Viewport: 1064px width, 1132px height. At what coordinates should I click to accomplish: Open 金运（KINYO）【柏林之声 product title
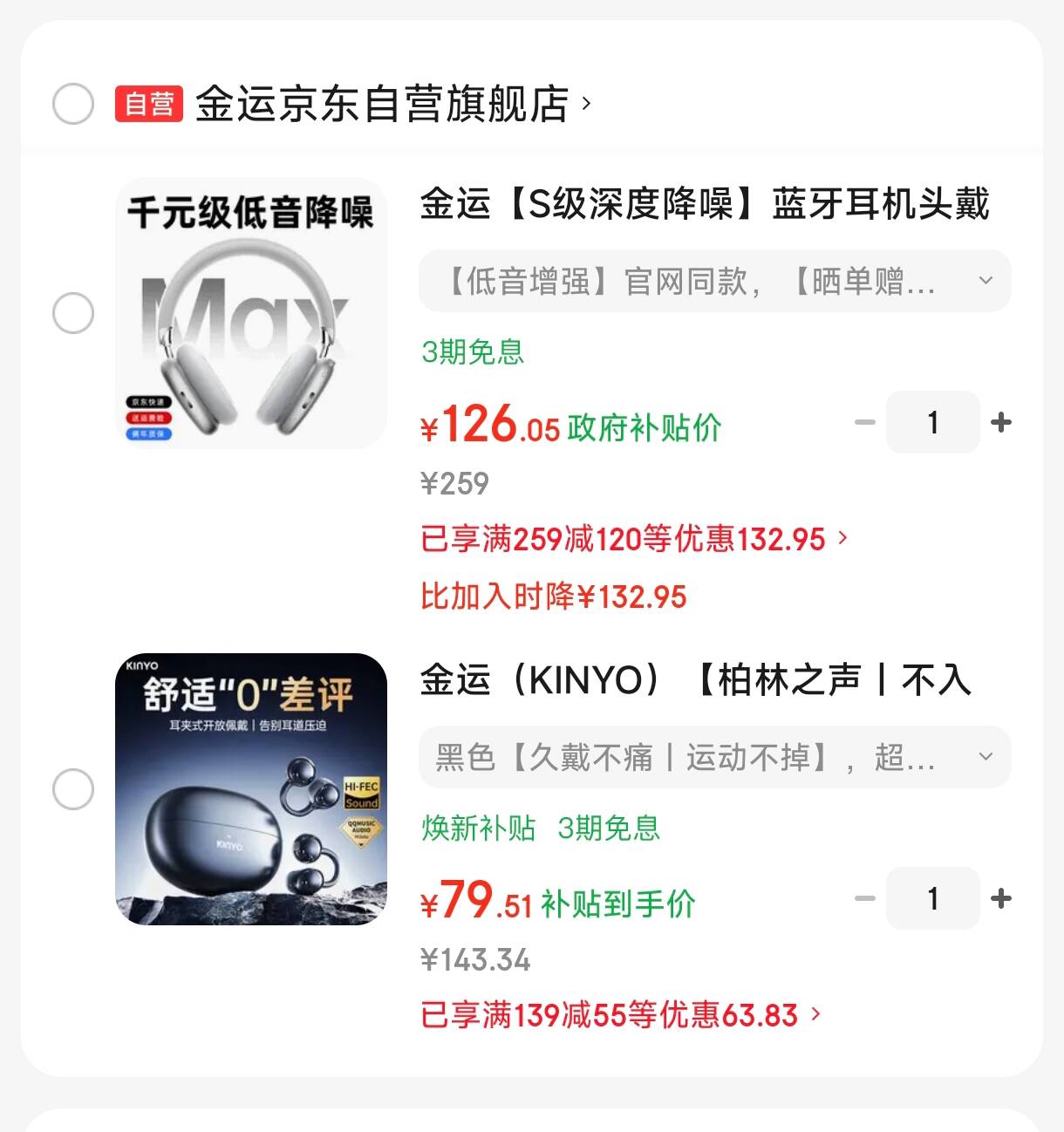[x=696, y=681]
